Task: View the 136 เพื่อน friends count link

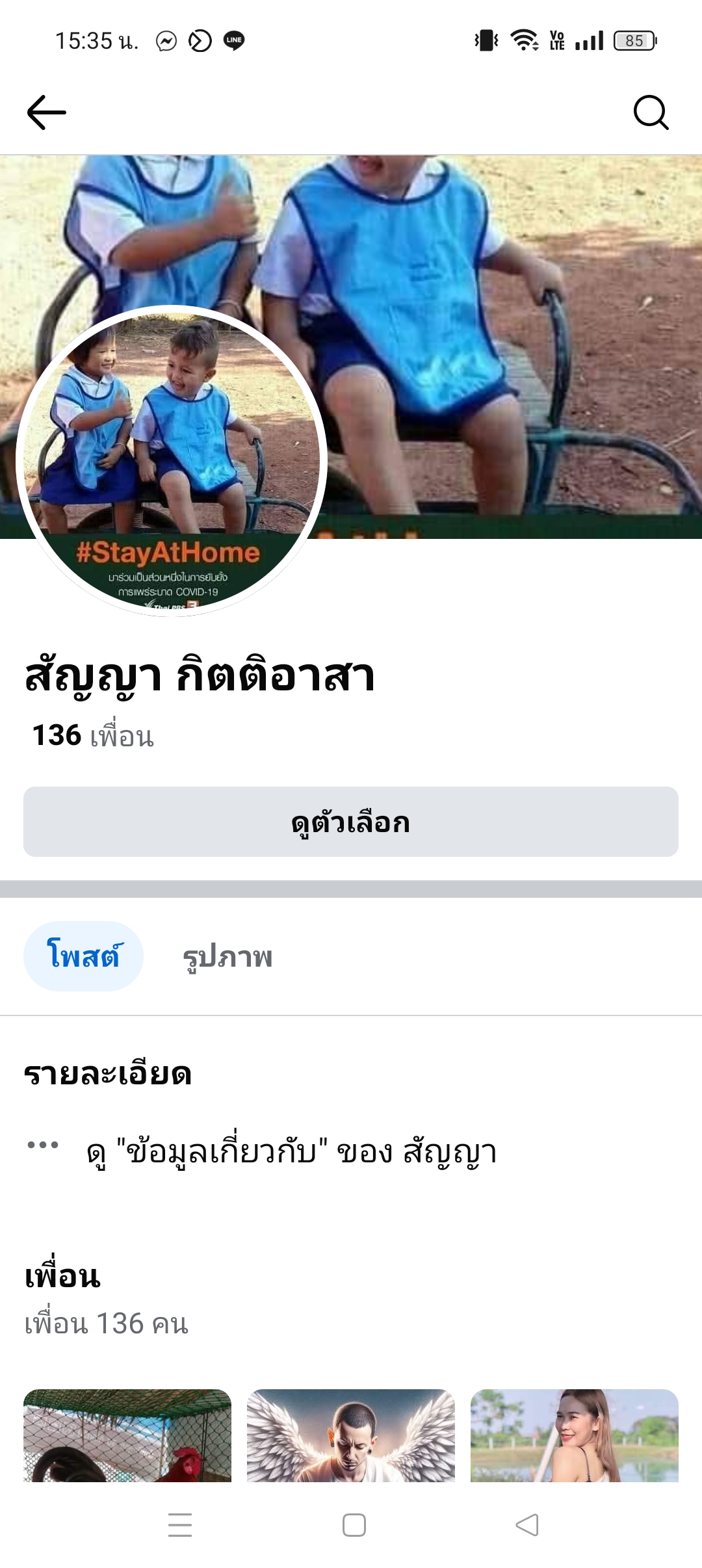Action: click(93, 736)
